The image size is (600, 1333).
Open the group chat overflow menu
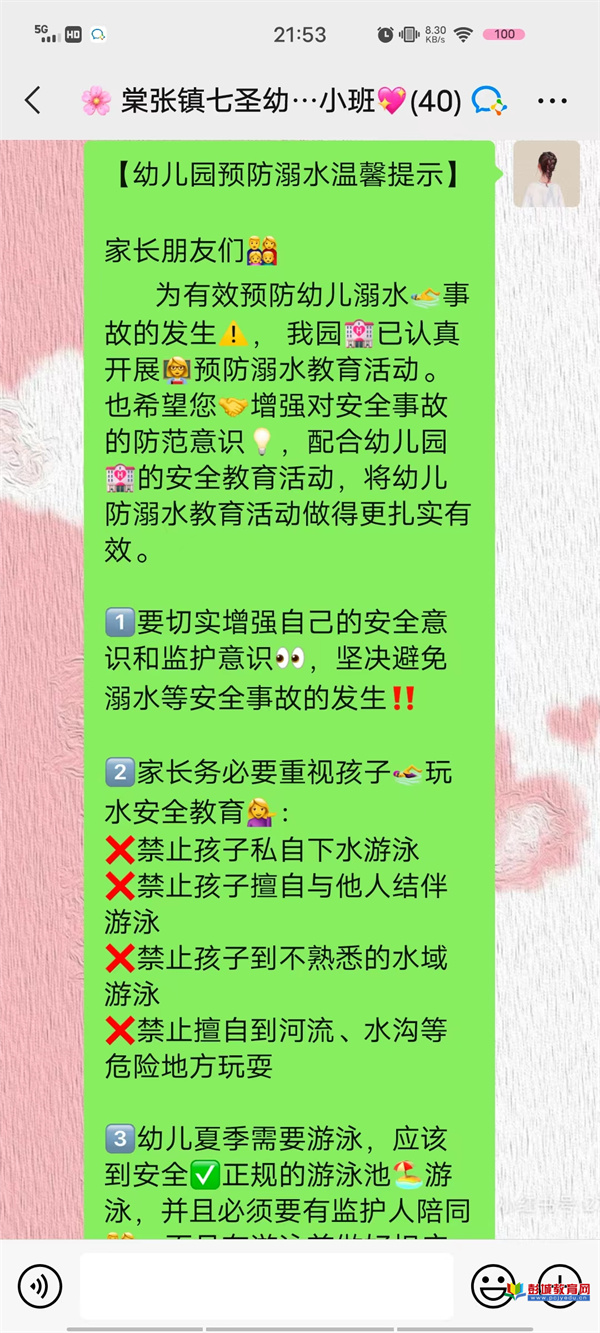552,100
